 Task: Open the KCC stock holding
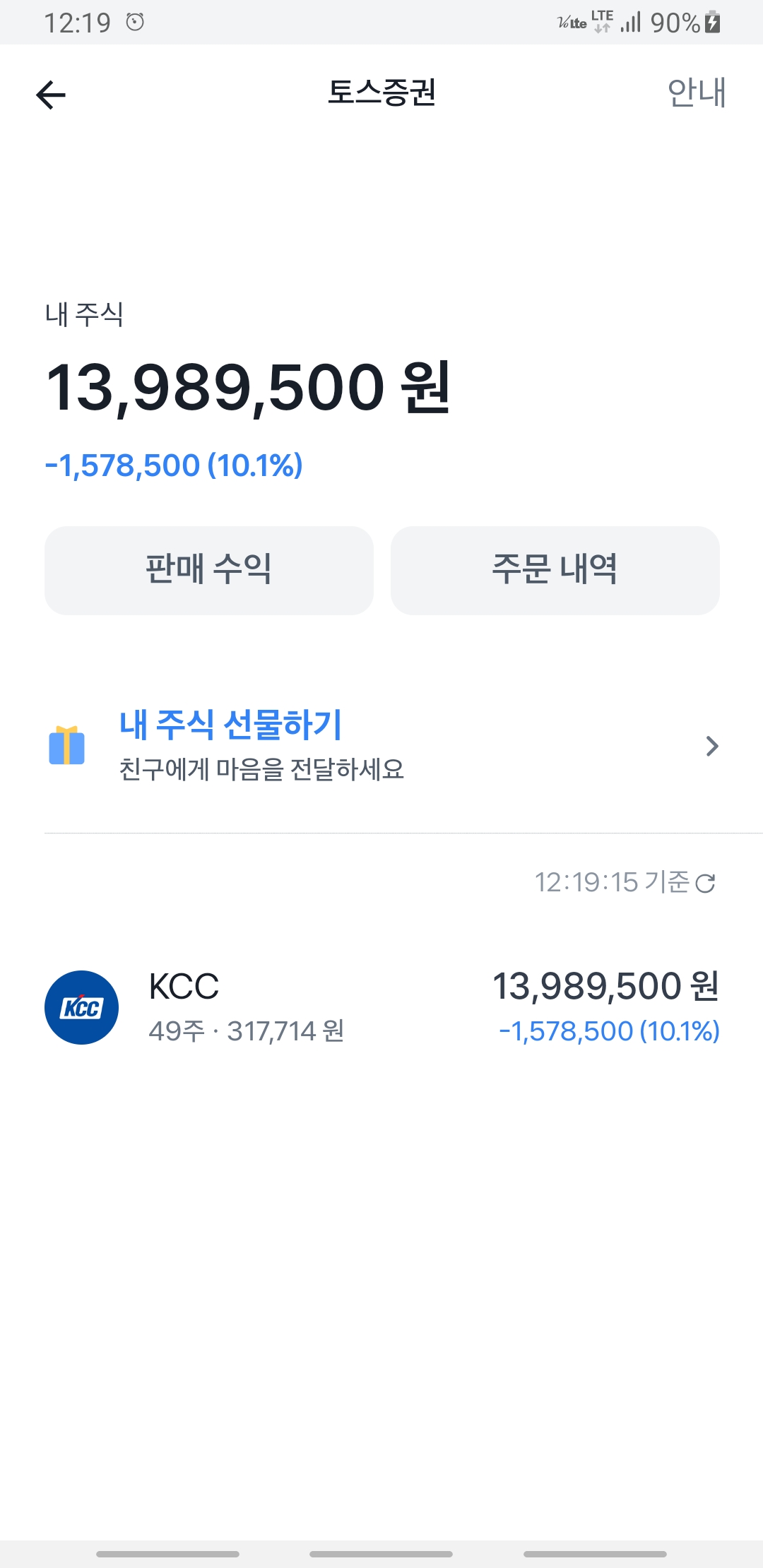tap(381, 1007)
